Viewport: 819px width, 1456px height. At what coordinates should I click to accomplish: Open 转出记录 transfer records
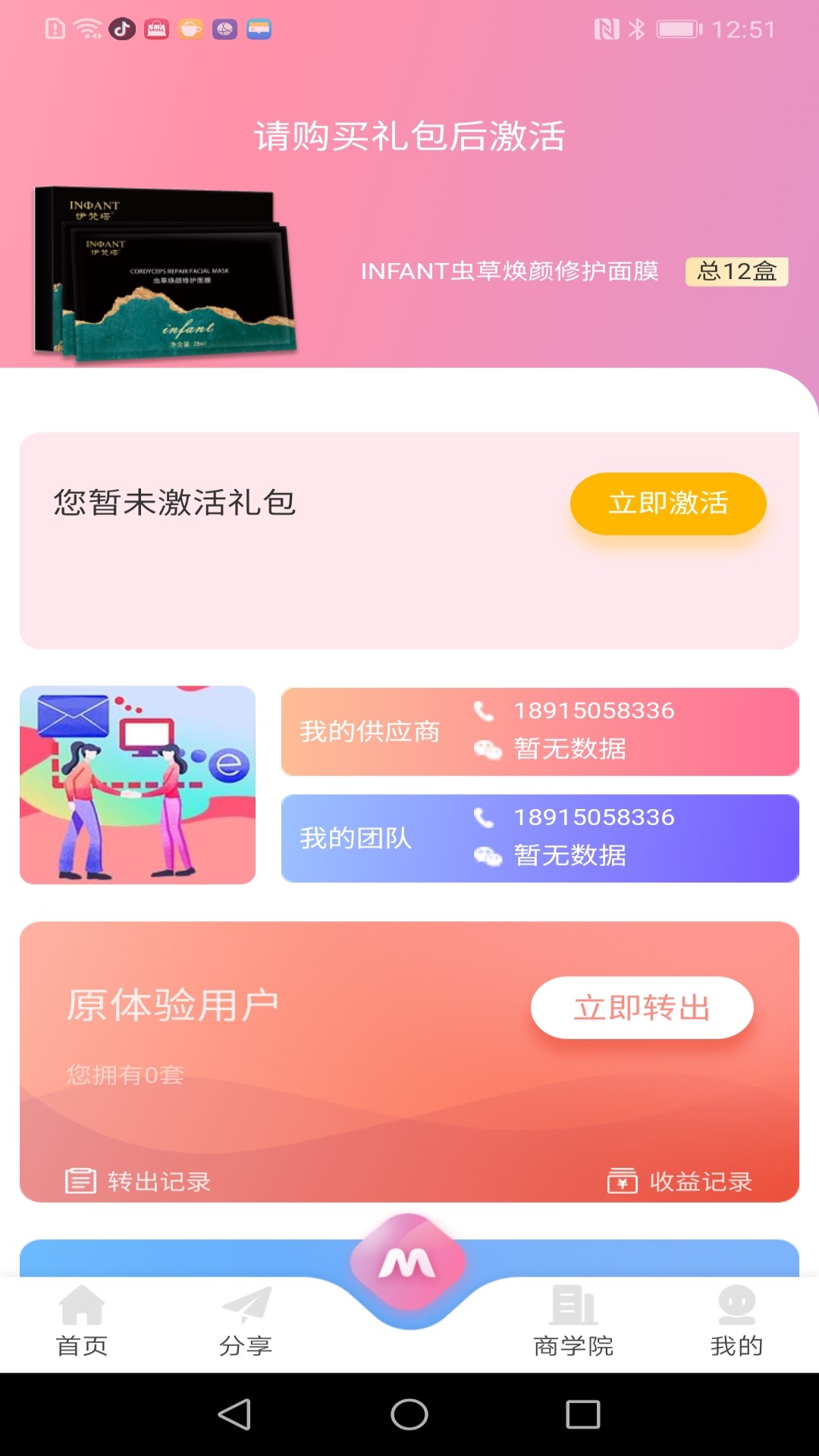(138, 1181)
